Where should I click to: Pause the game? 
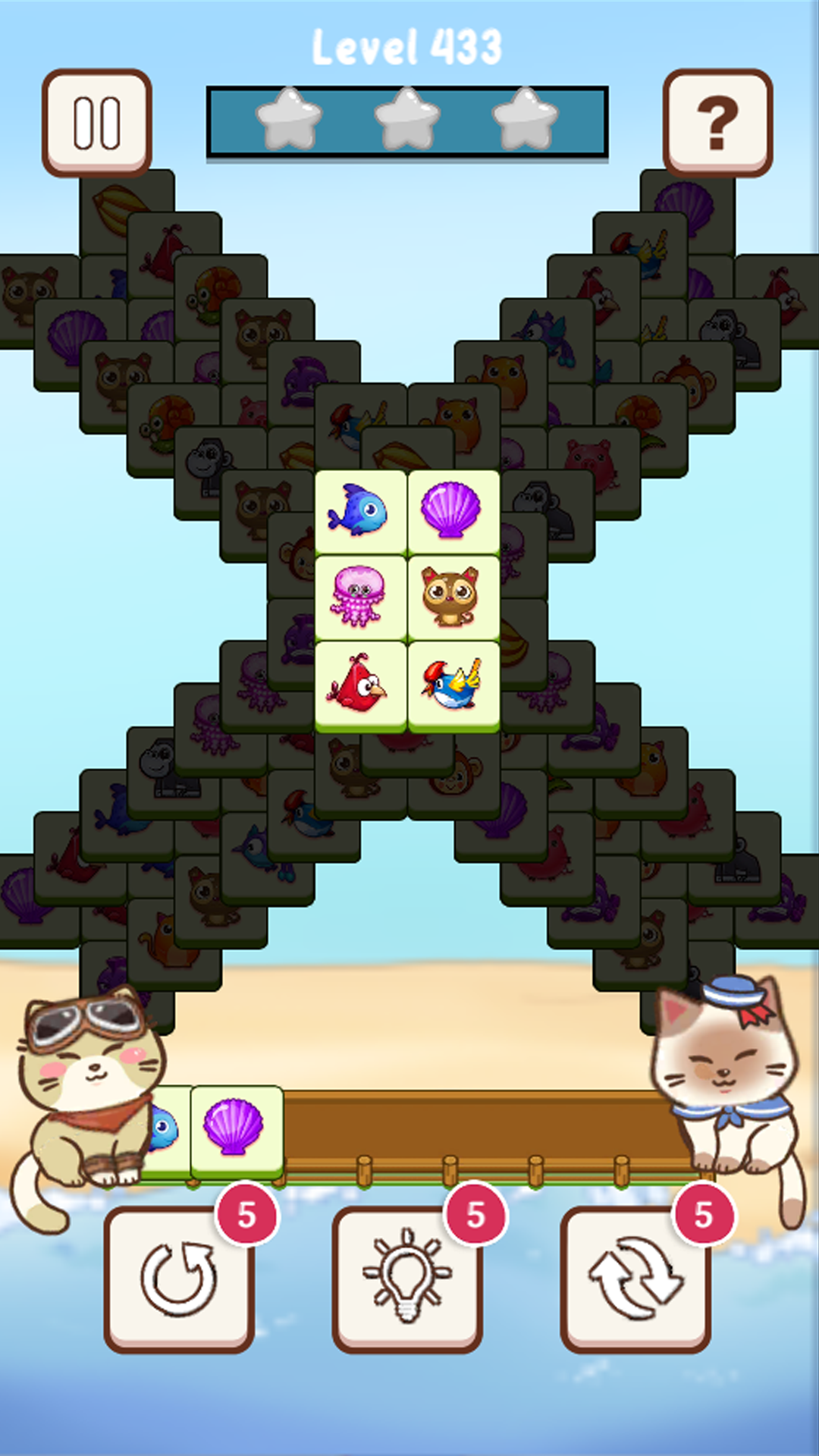97,122
